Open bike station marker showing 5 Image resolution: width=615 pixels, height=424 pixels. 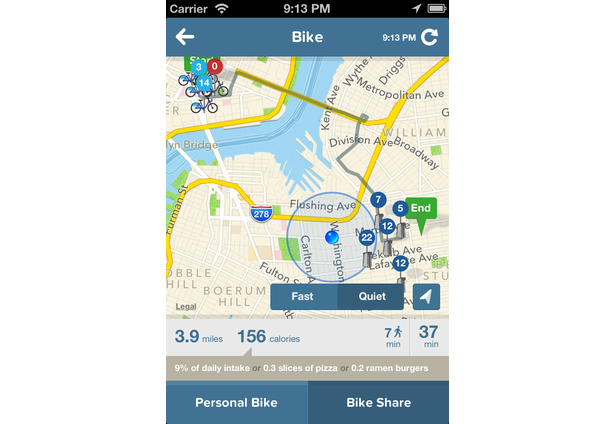400,209
